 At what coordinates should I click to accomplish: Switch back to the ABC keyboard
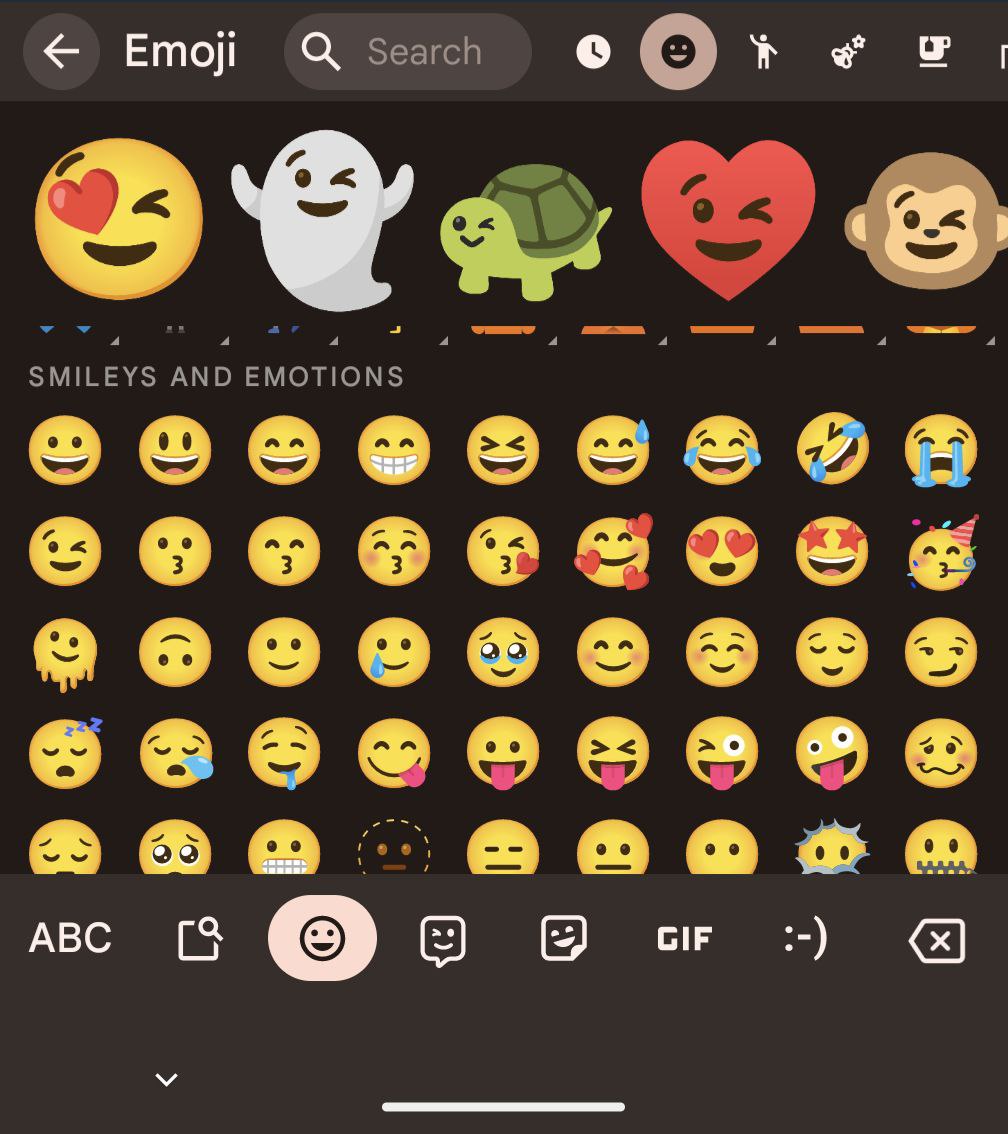[x=70, y=938]
